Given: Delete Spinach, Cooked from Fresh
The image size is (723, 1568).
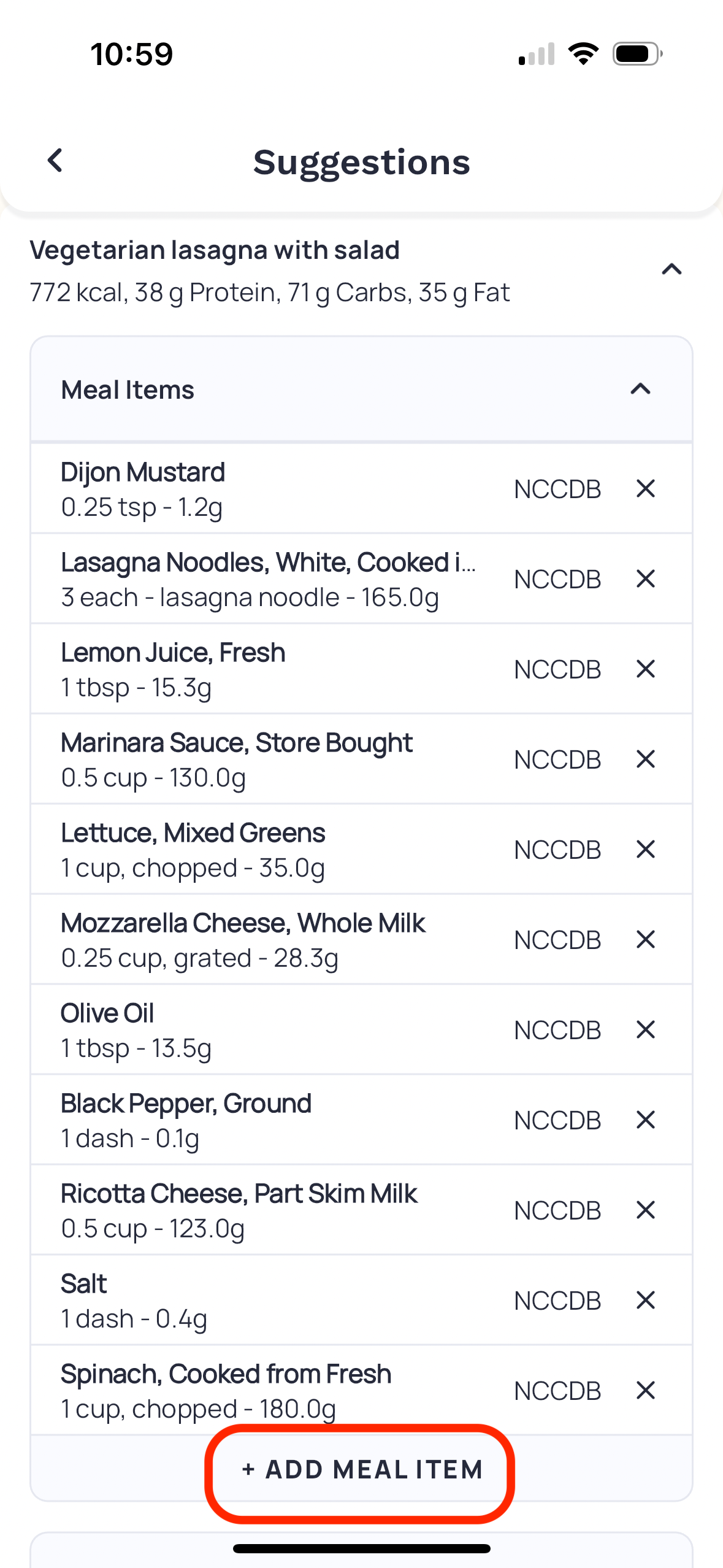Looking at the screenshot, I should coord(646,1390).
